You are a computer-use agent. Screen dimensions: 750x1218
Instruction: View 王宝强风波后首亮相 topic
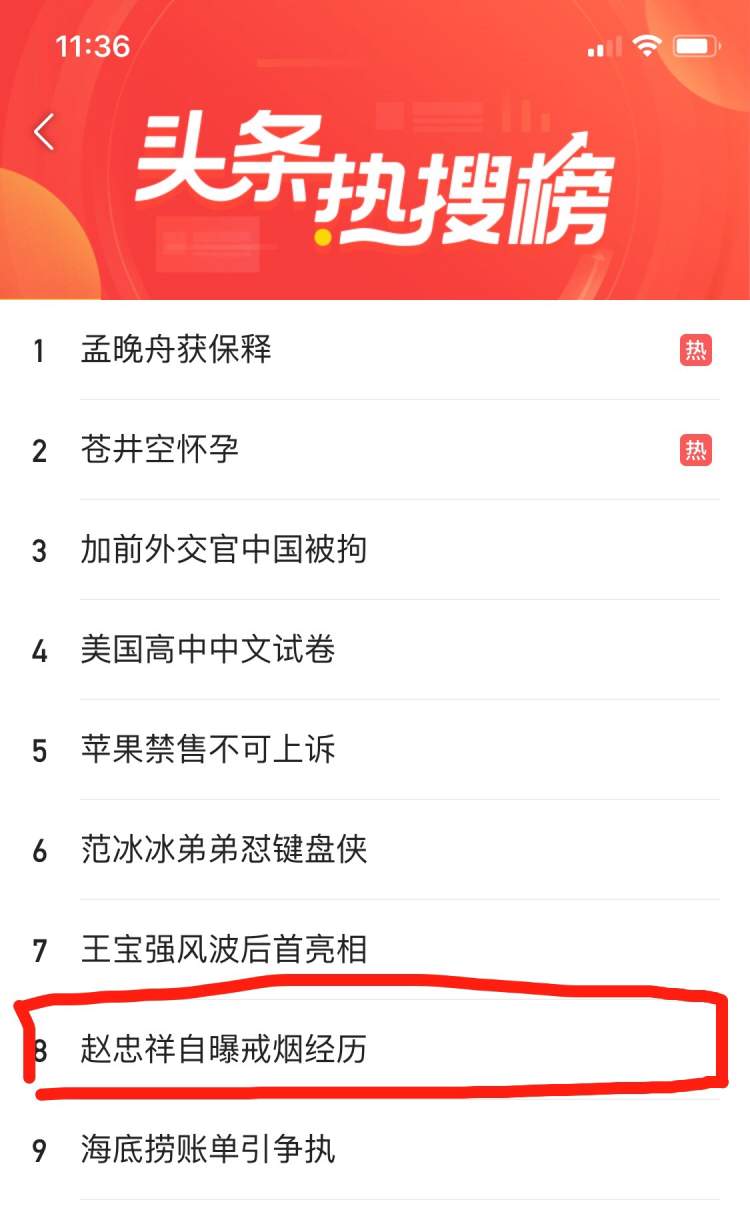click(x=224, y=950)
